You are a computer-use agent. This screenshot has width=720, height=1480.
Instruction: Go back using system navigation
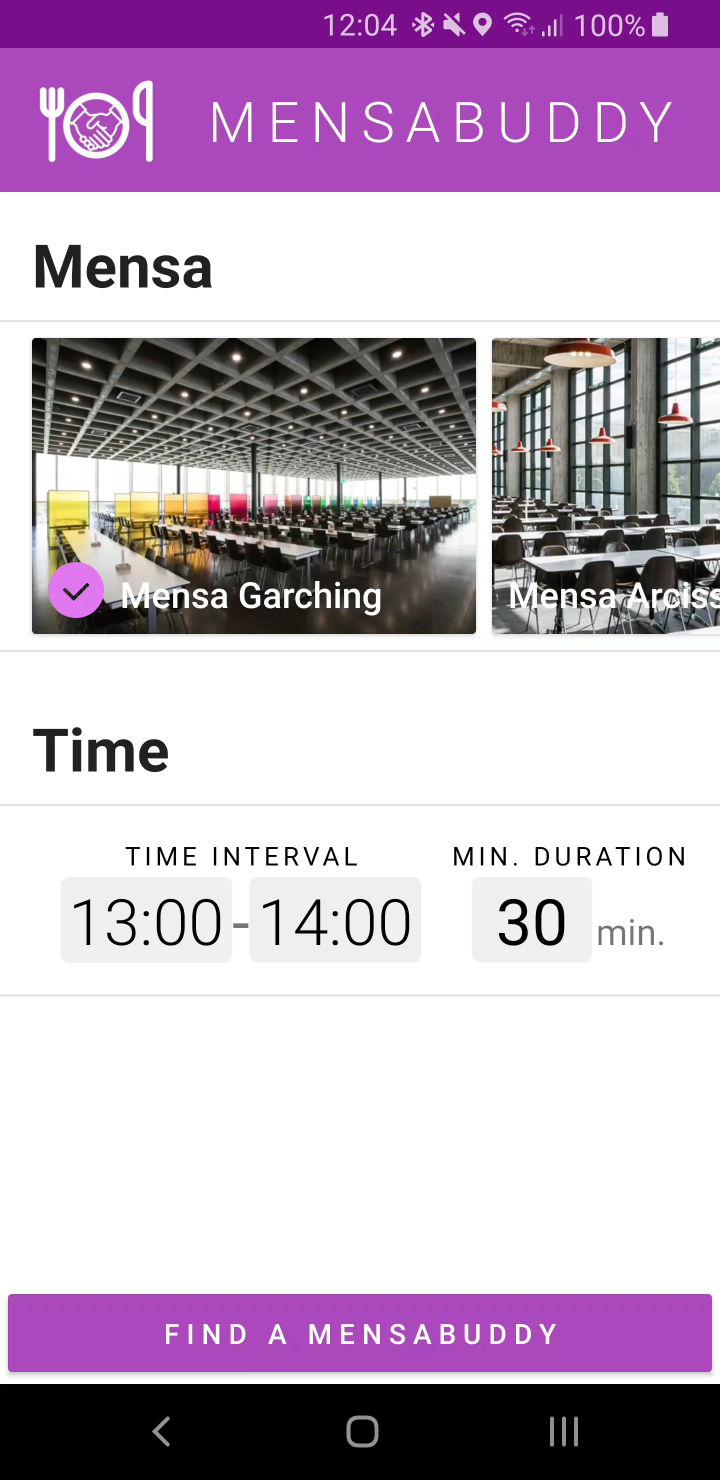161,1432
